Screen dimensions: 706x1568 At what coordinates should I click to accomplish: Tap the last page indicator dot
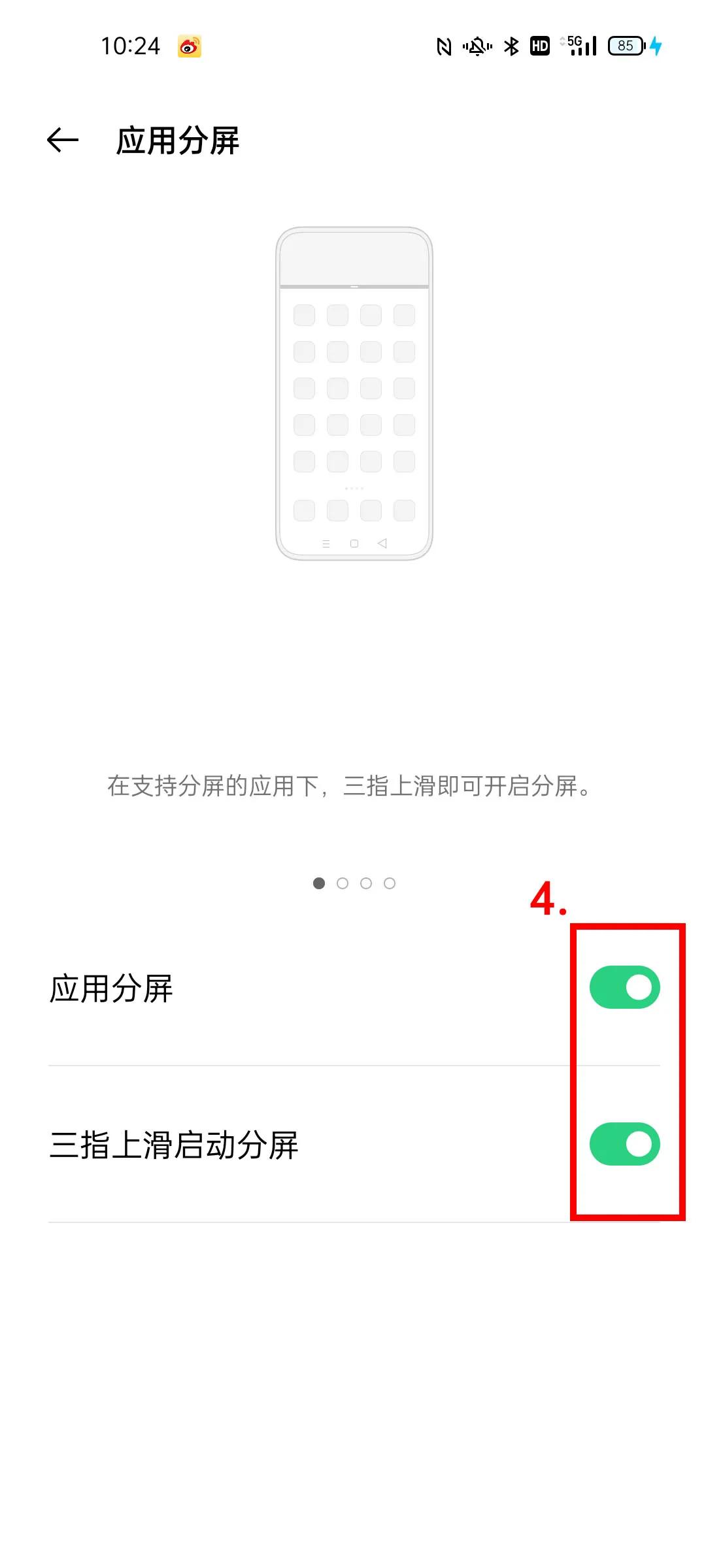pos(390,882)
